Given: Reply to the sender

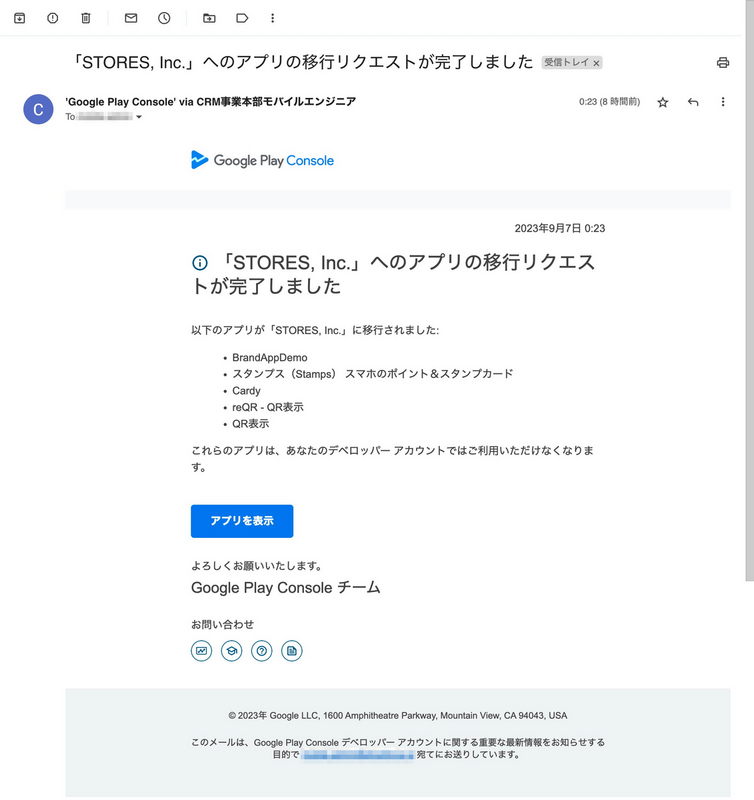Looking at the screenshot, I should [693, 102].
